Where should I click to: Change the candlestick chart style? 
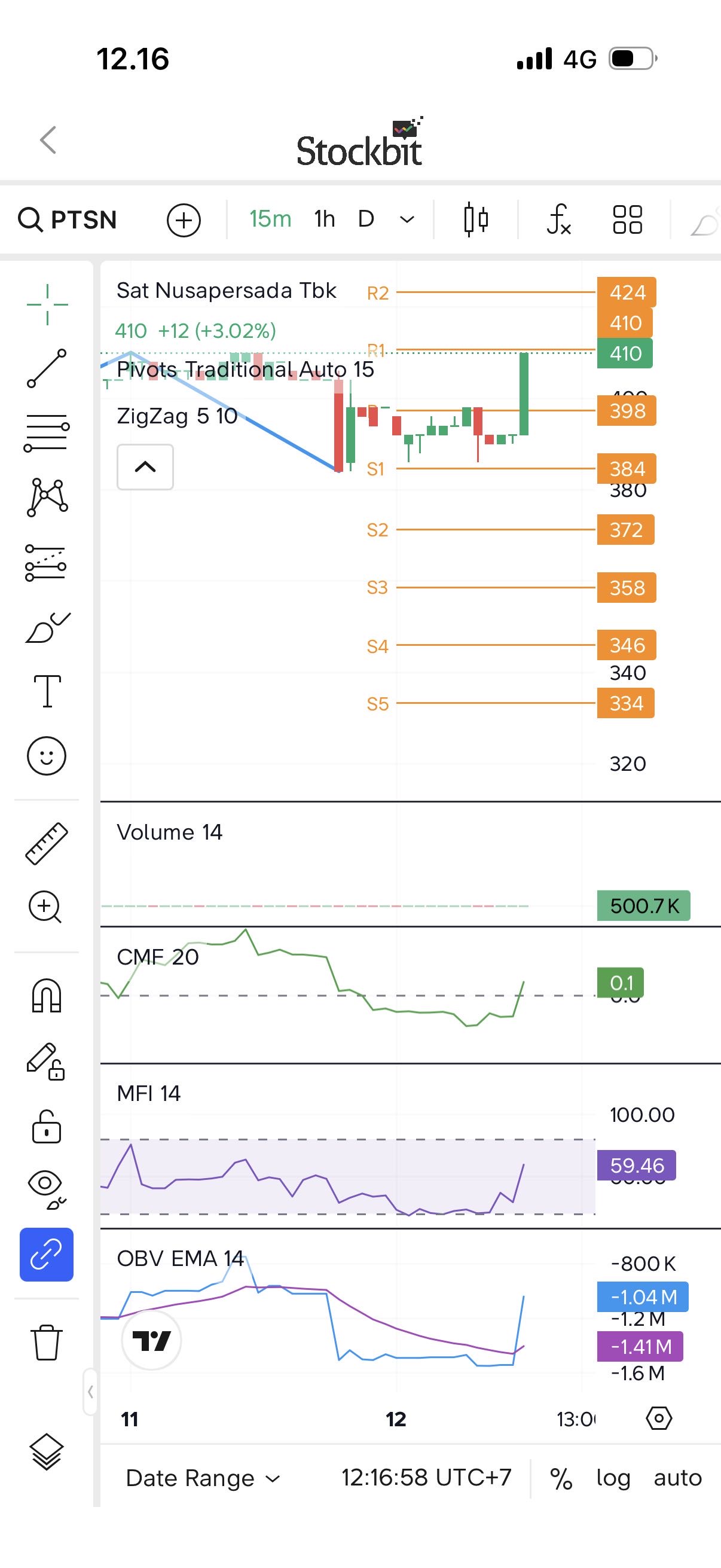(x=476, y=219)
